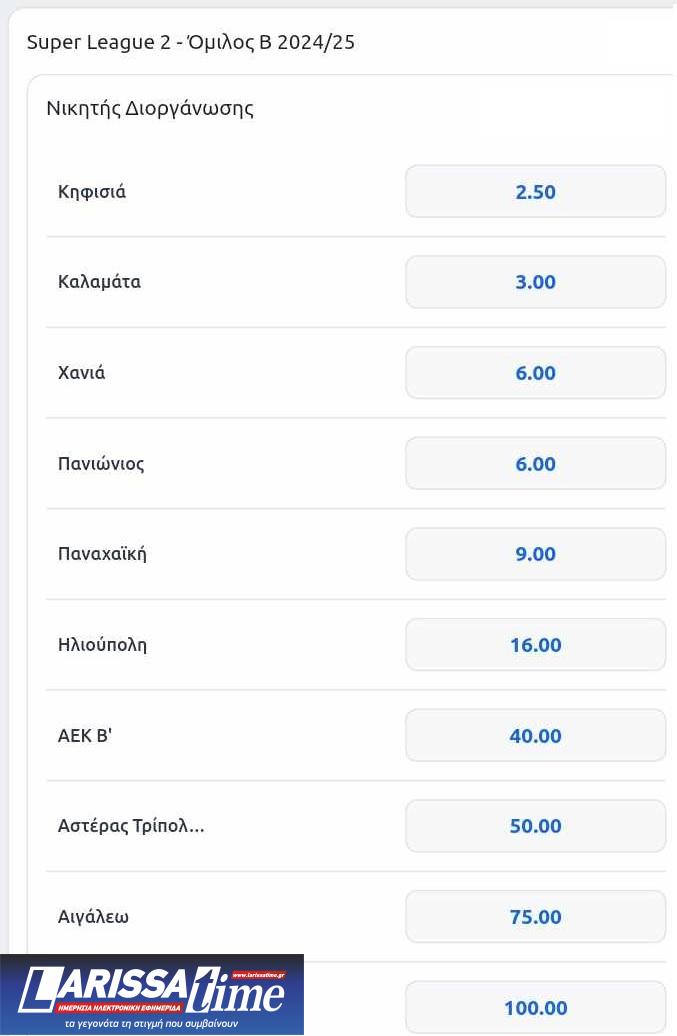This screenshot has height=1036, width=677.
Task: Select Αστέρας Τρίπολ... odds 50.00
Action: (535, 826)
